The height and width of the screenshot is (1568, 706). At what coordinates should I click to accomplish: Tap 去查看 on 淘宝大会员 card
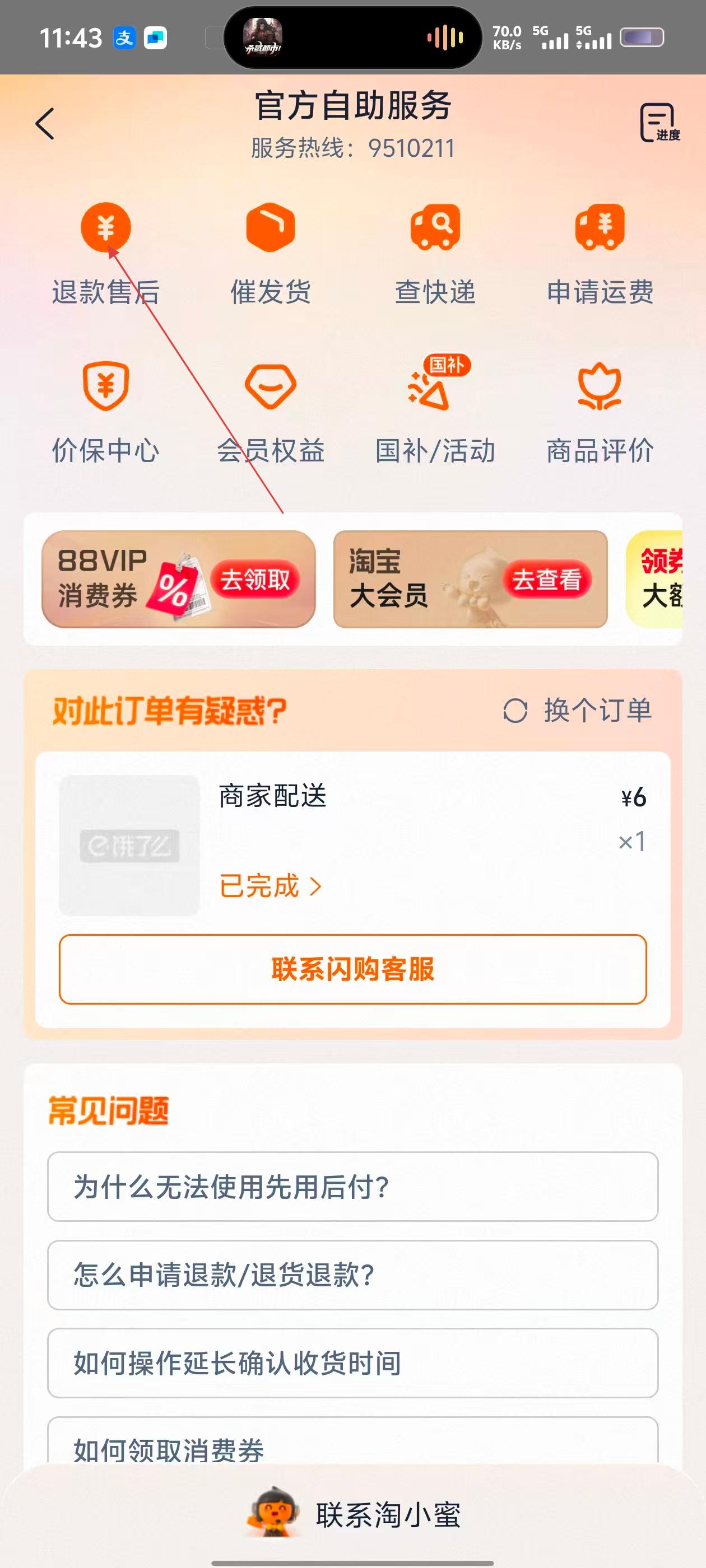pyautogui.click(x=546, y=580)
